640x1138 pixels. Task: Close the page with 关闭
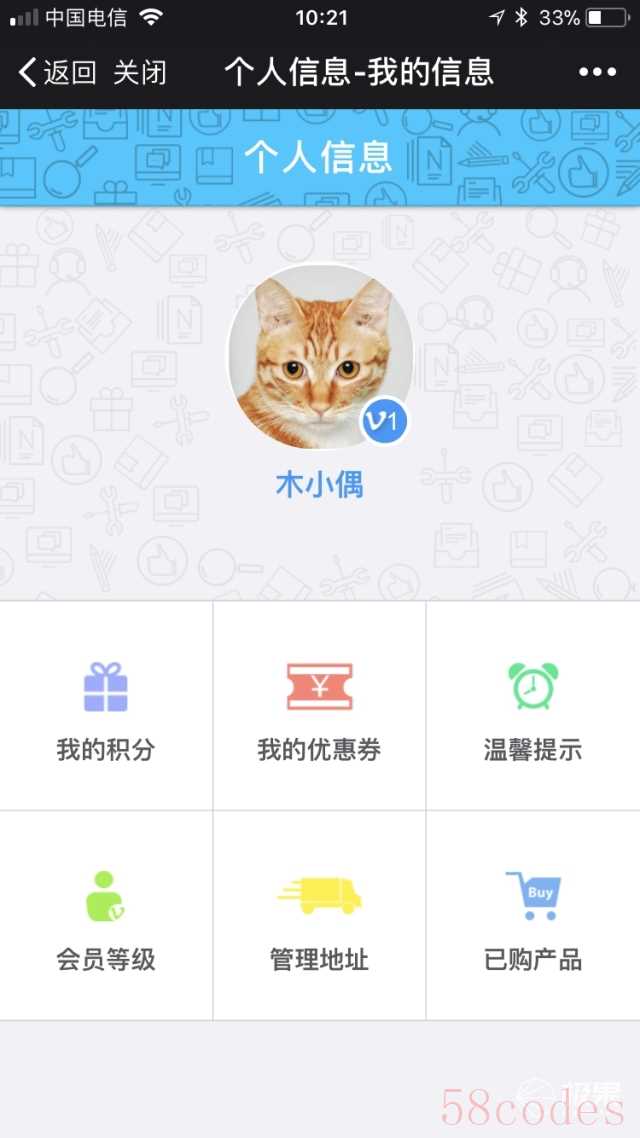[140, 72]
